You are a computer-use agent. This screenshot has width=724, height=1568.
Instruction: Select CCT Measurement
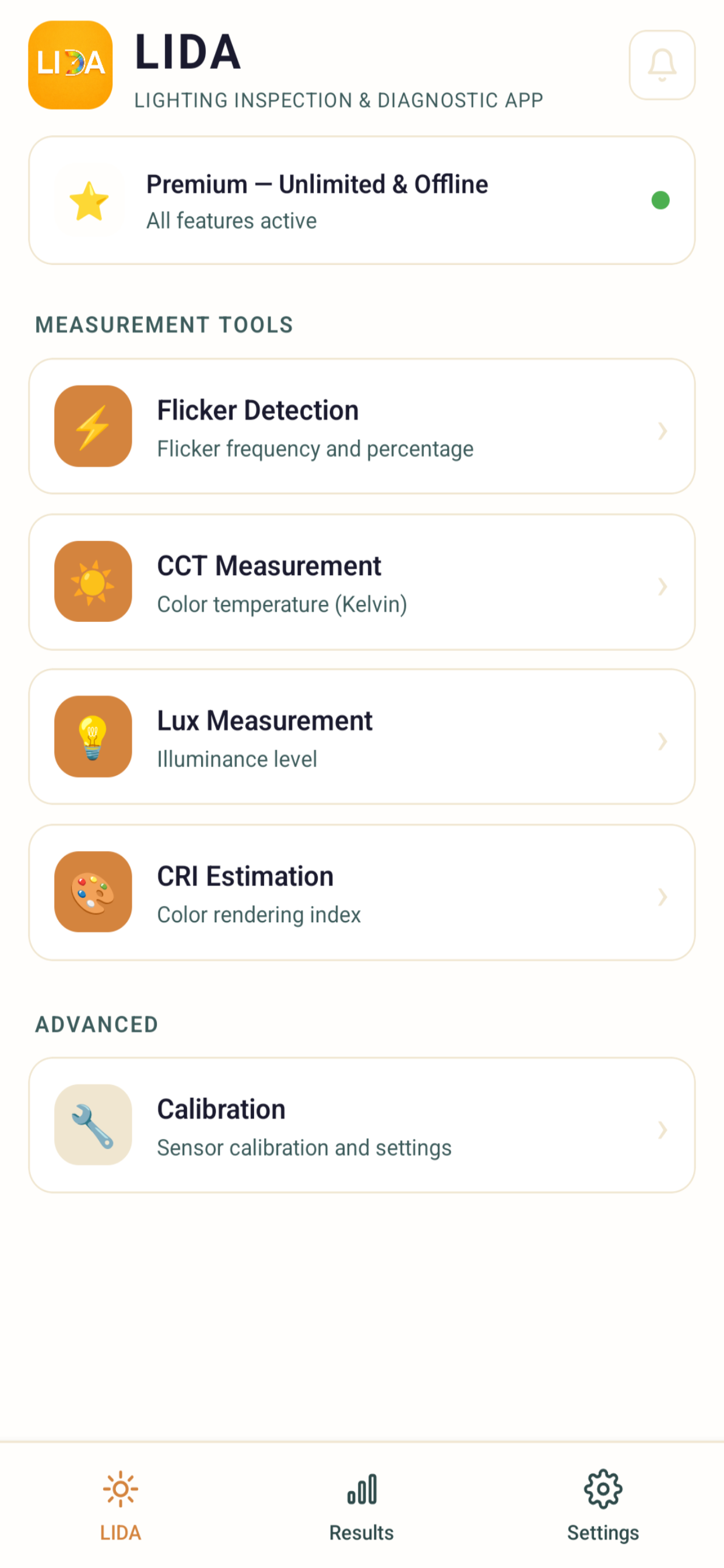(361, 582)
